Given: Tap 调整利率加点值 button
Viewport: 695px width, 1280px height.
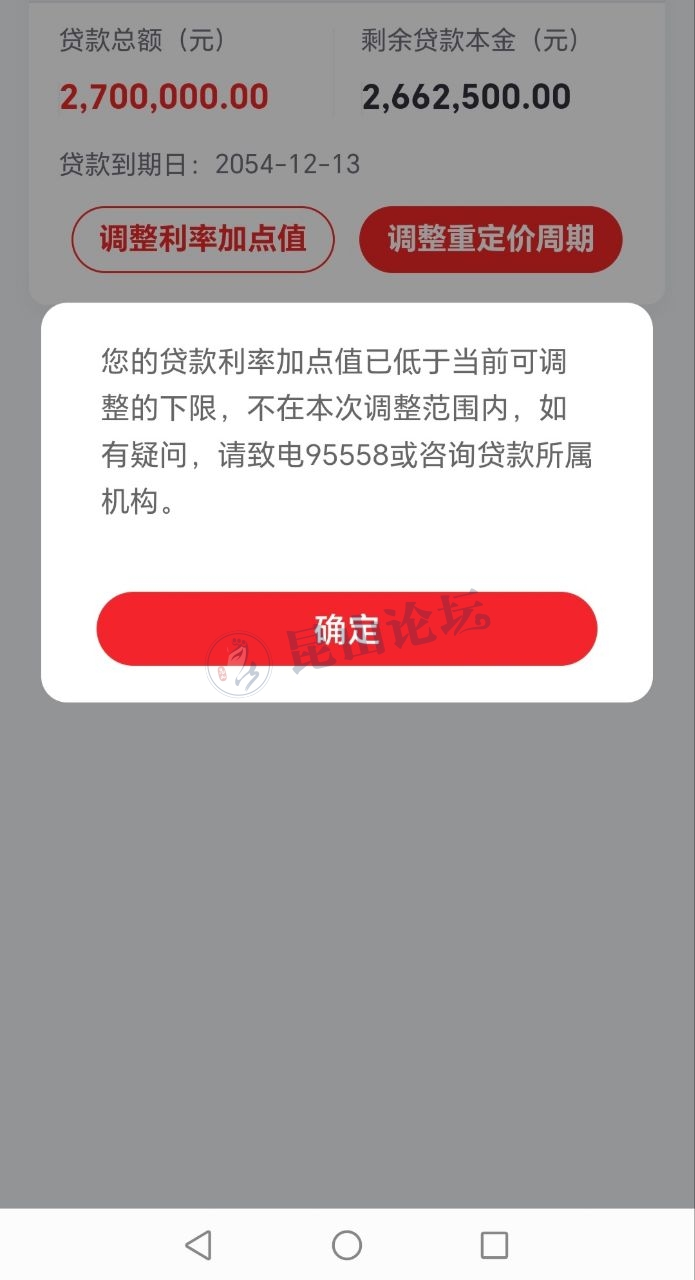Looking at the screenshot, I should pos(203,239).
